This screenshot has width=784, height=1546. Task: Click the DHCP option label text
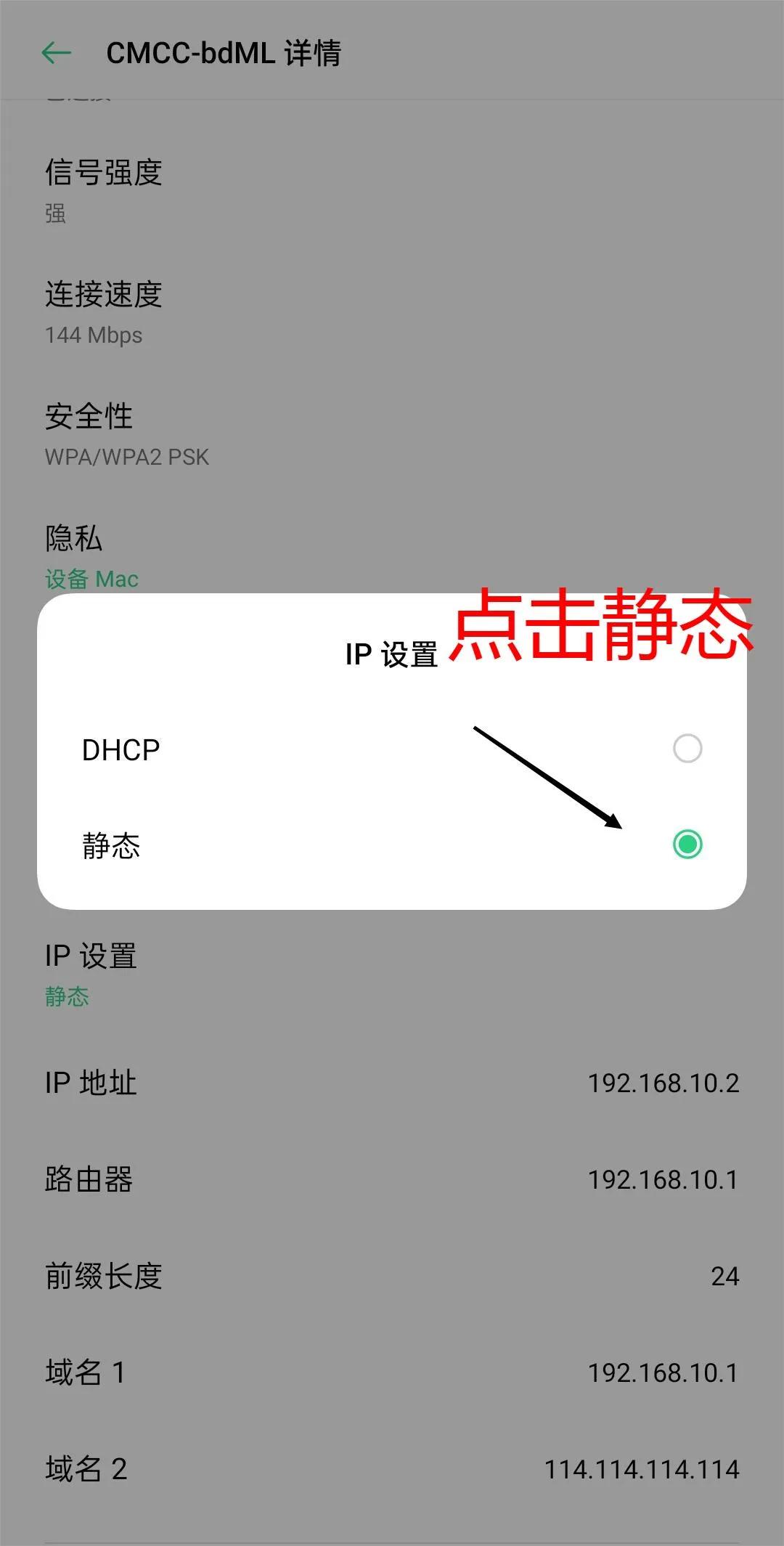[x=121, y=749]
